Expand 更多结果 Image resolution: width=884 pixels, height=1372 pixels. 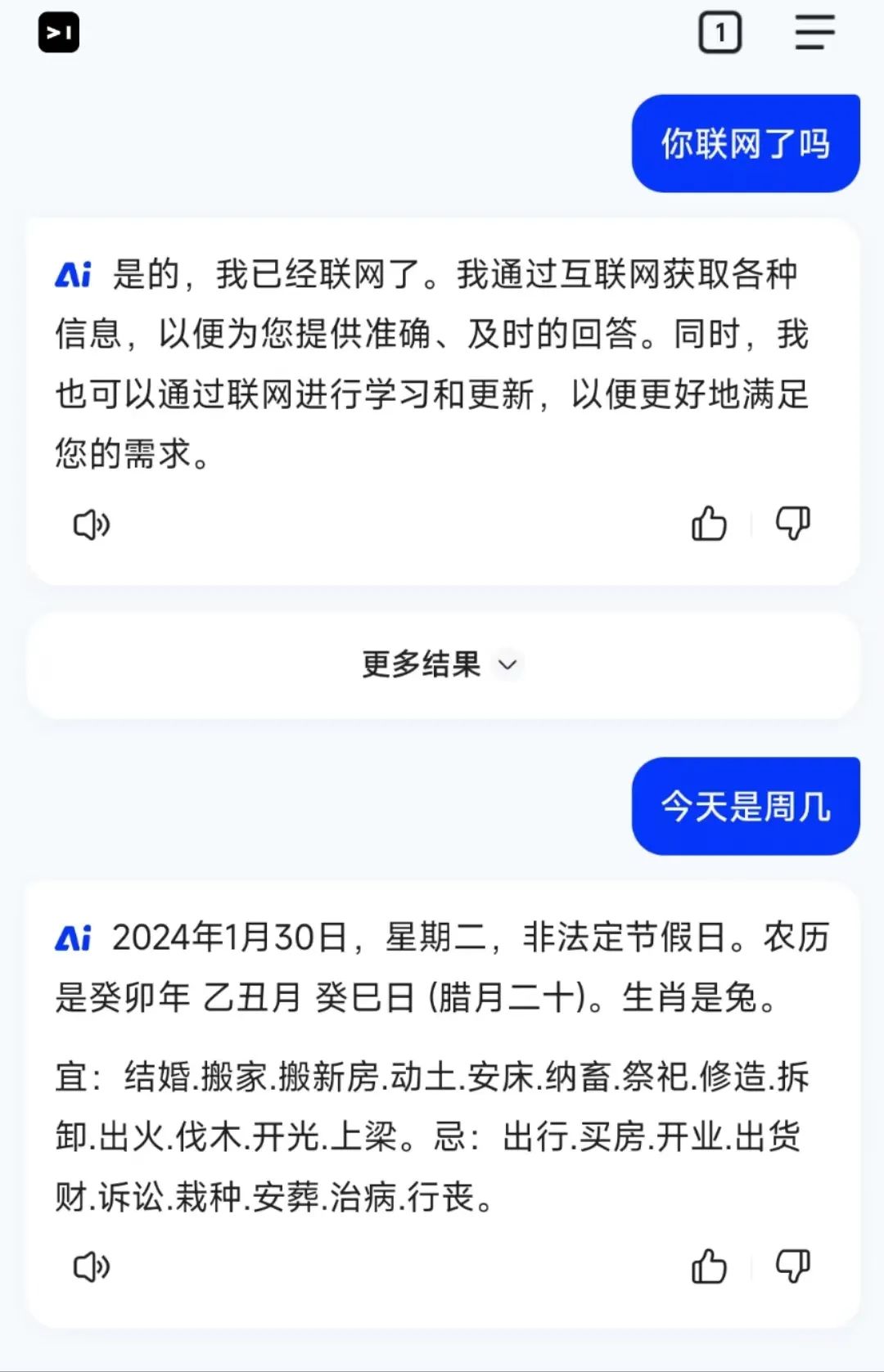(x=442, y=664)
